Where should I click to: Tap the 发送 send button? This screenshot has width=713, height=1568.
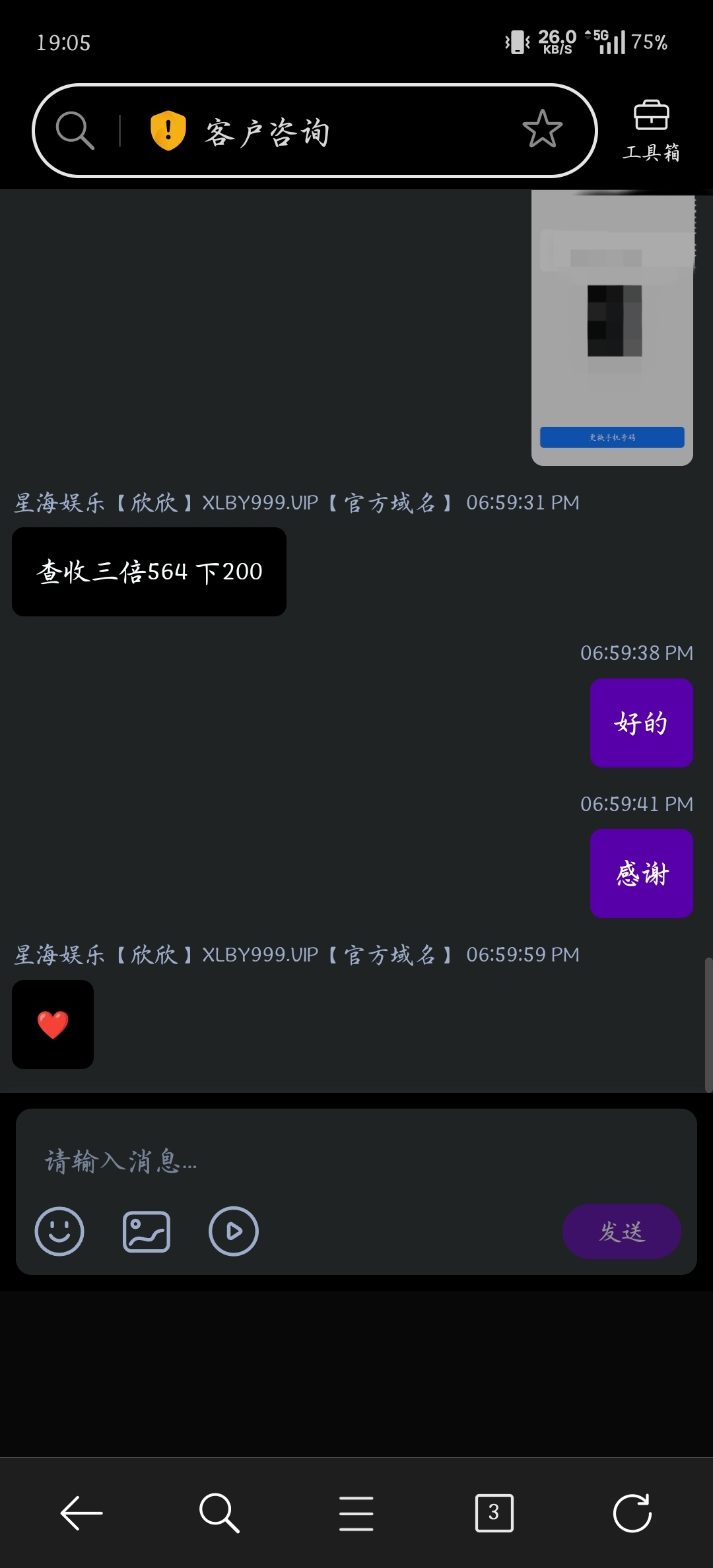(621, 1231)
